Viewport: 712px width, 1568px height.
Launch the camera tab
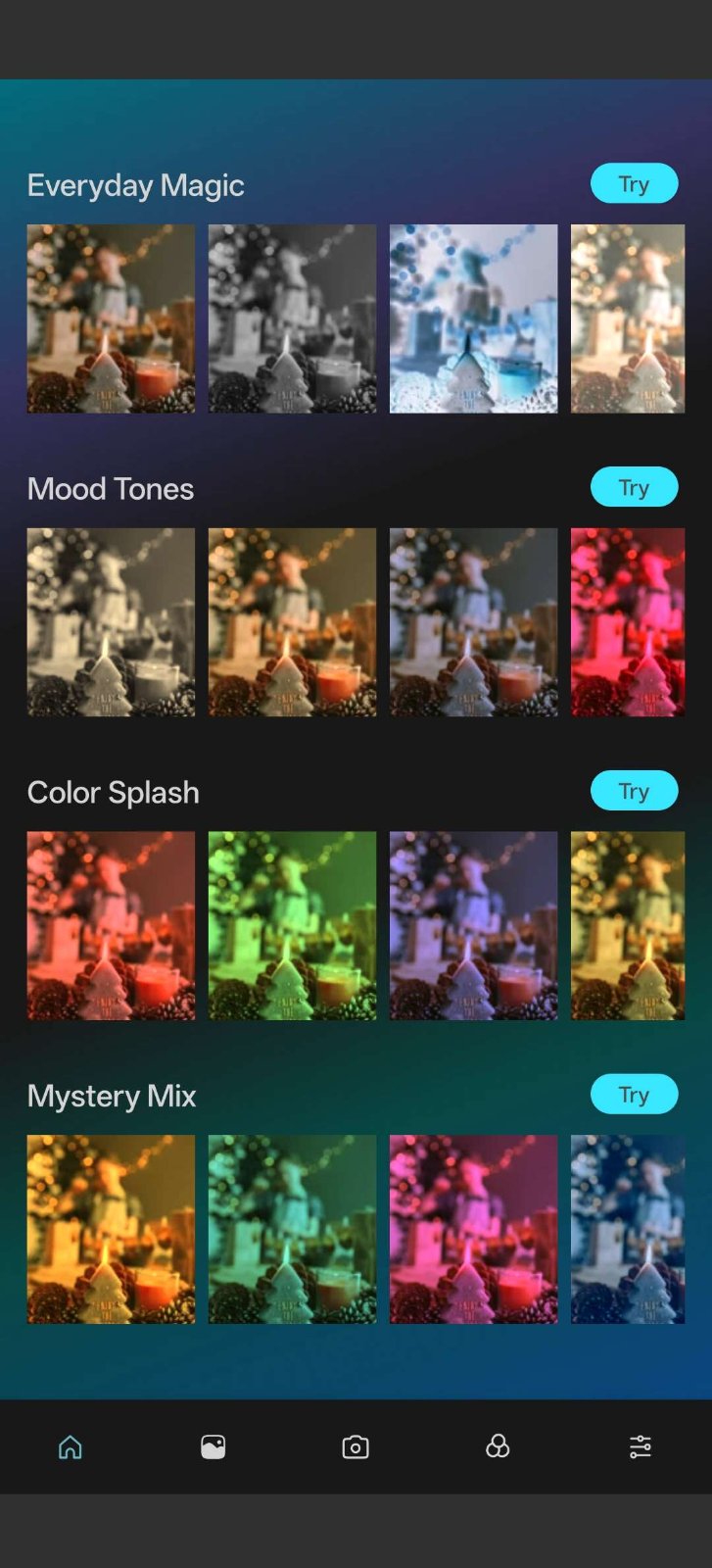pos(356,1446)
